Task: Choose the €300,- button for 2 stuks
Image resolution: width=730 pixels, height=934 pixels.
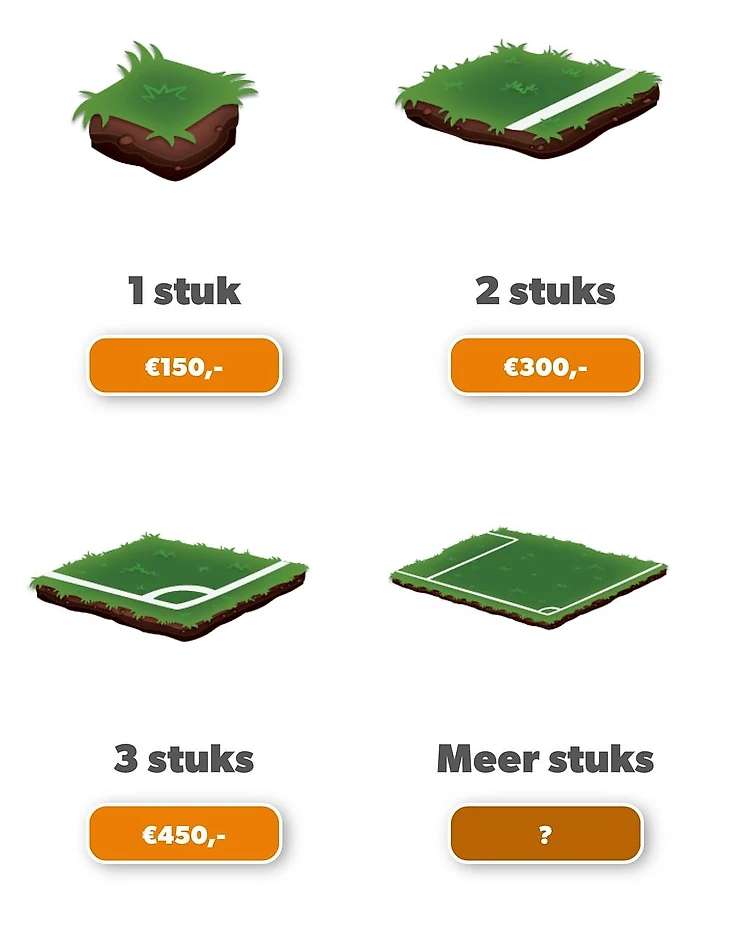Action: pyautogui.click(x=545, y=366)
